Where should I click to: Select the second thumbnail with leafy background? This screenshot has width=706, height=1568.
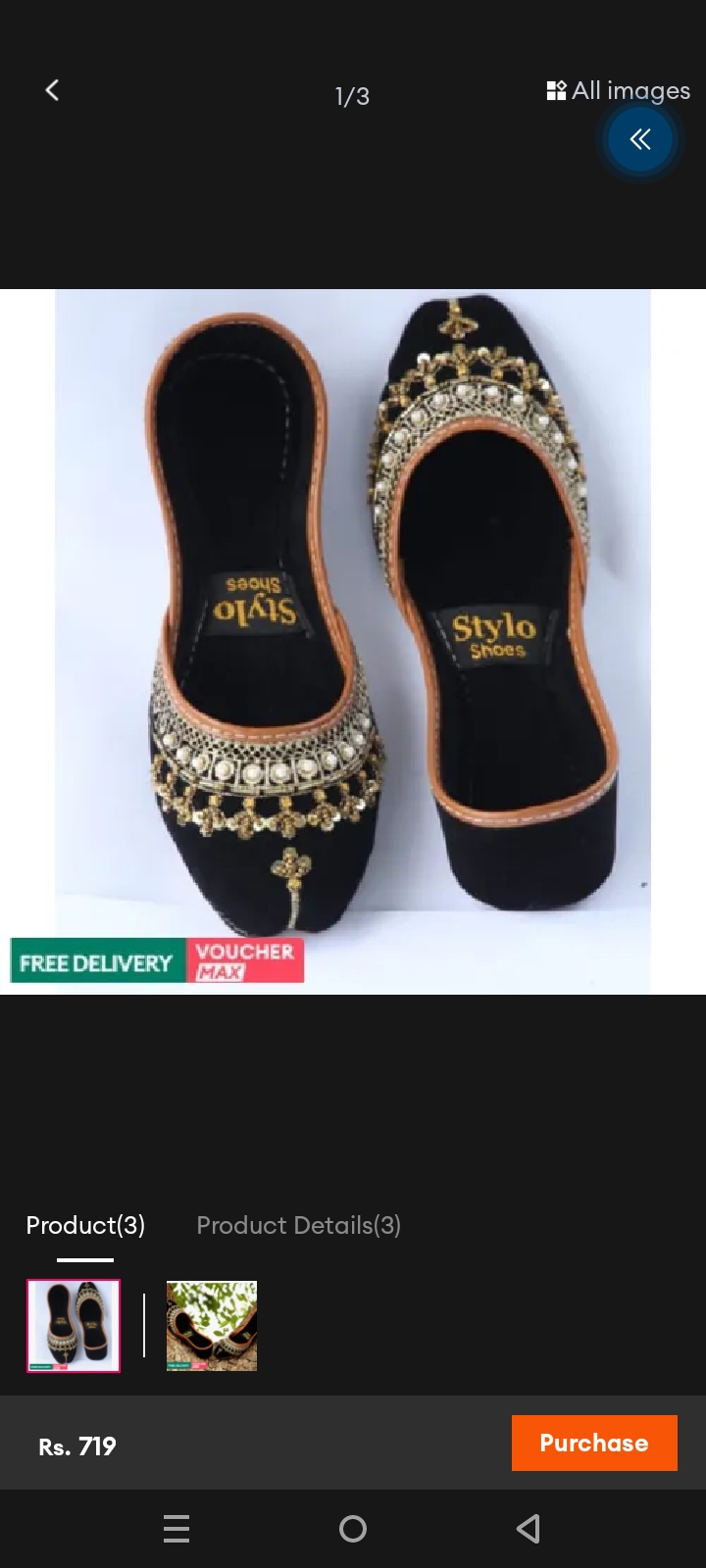click(212, 1325)
